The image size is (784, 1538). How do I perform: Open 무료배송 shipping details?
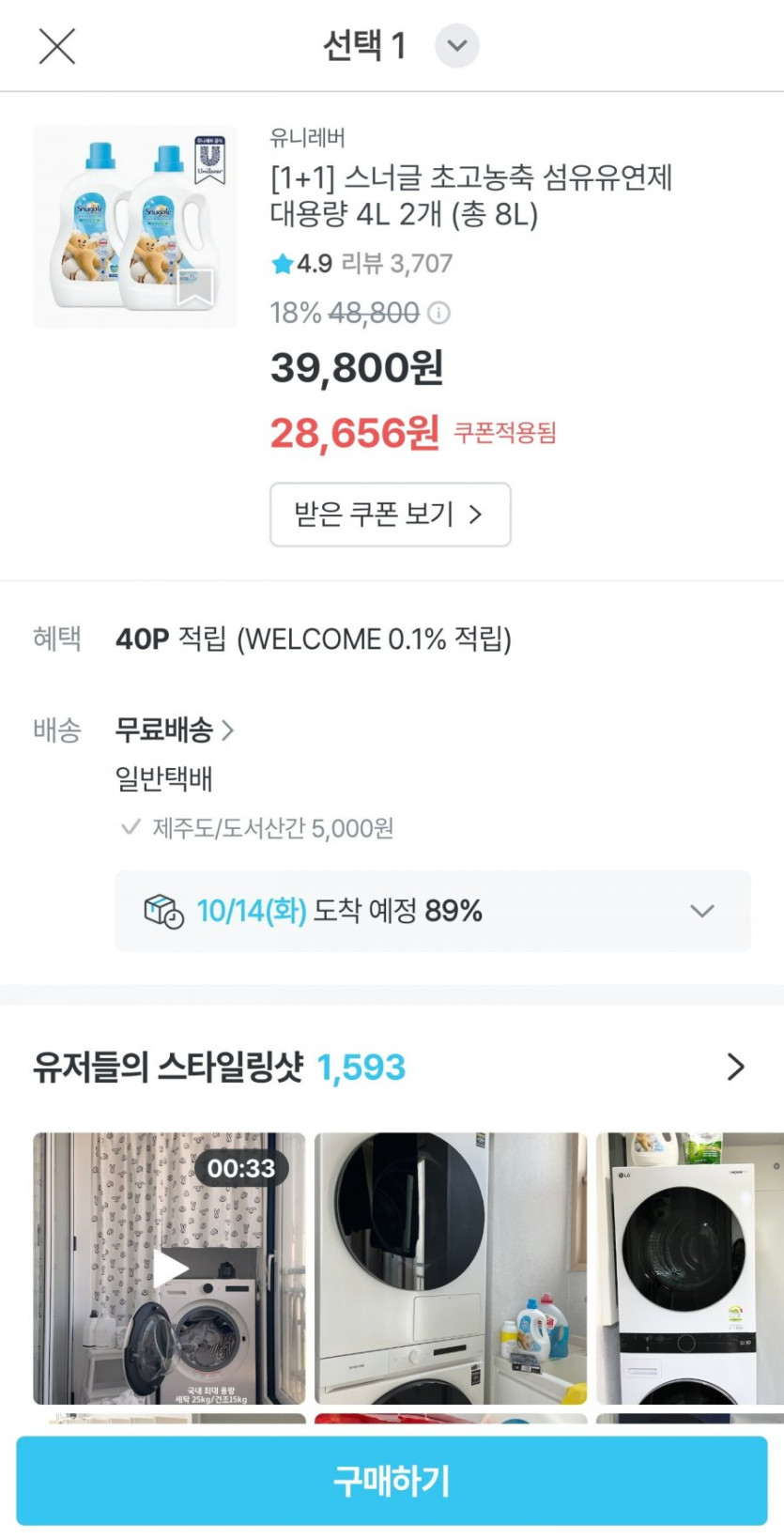tap(174, 730)
